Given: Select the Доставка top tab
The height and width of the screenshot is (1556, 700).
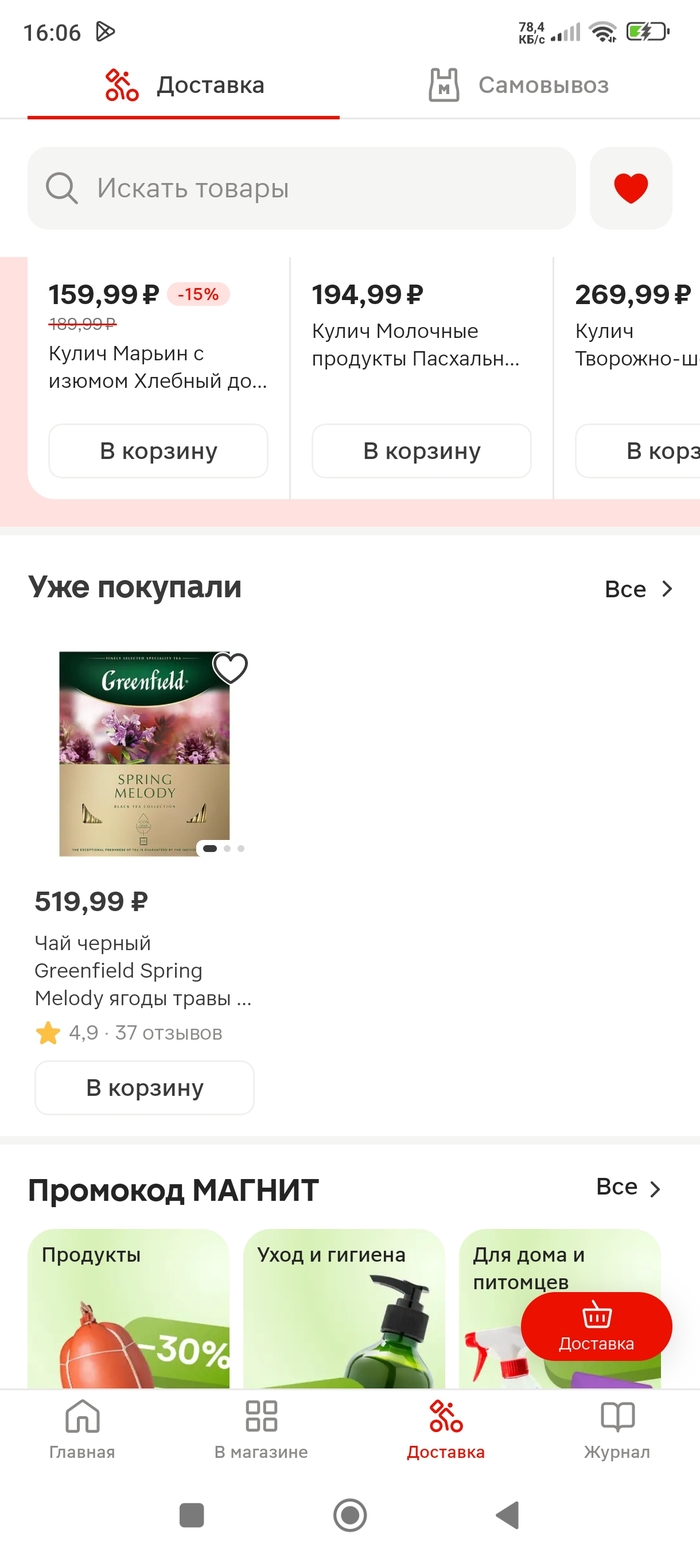Looking at the screenshot, I should [185, 86].
